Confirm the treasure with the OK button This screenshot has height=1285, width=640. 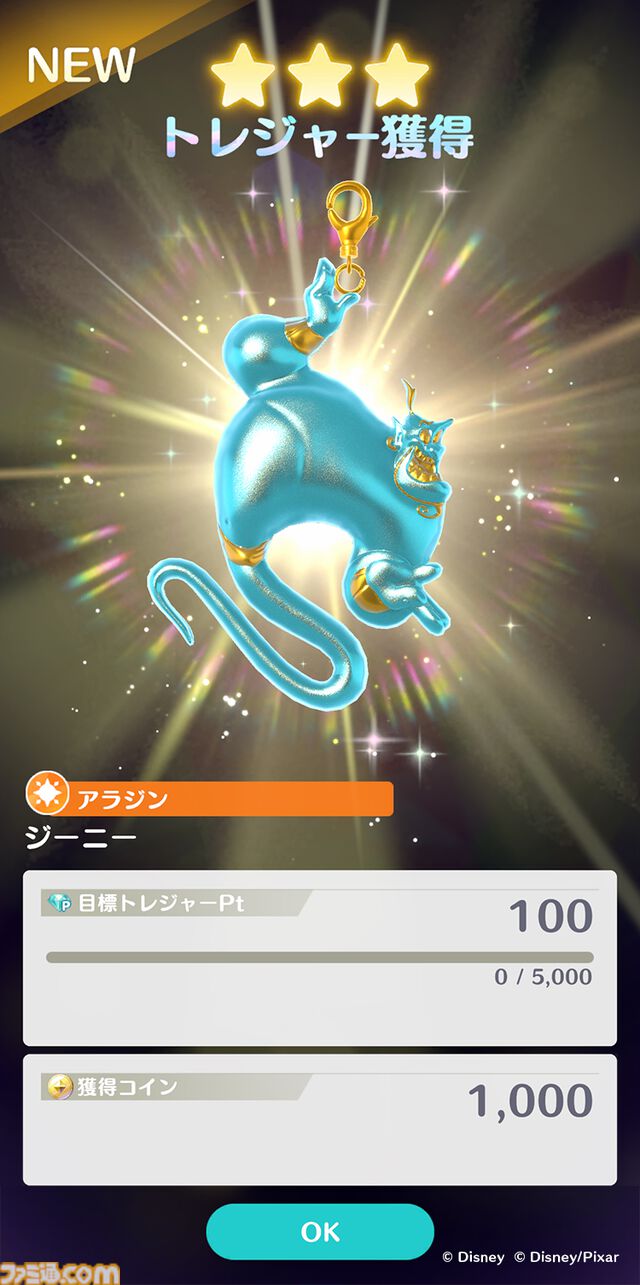click(x=320, y=1231)
